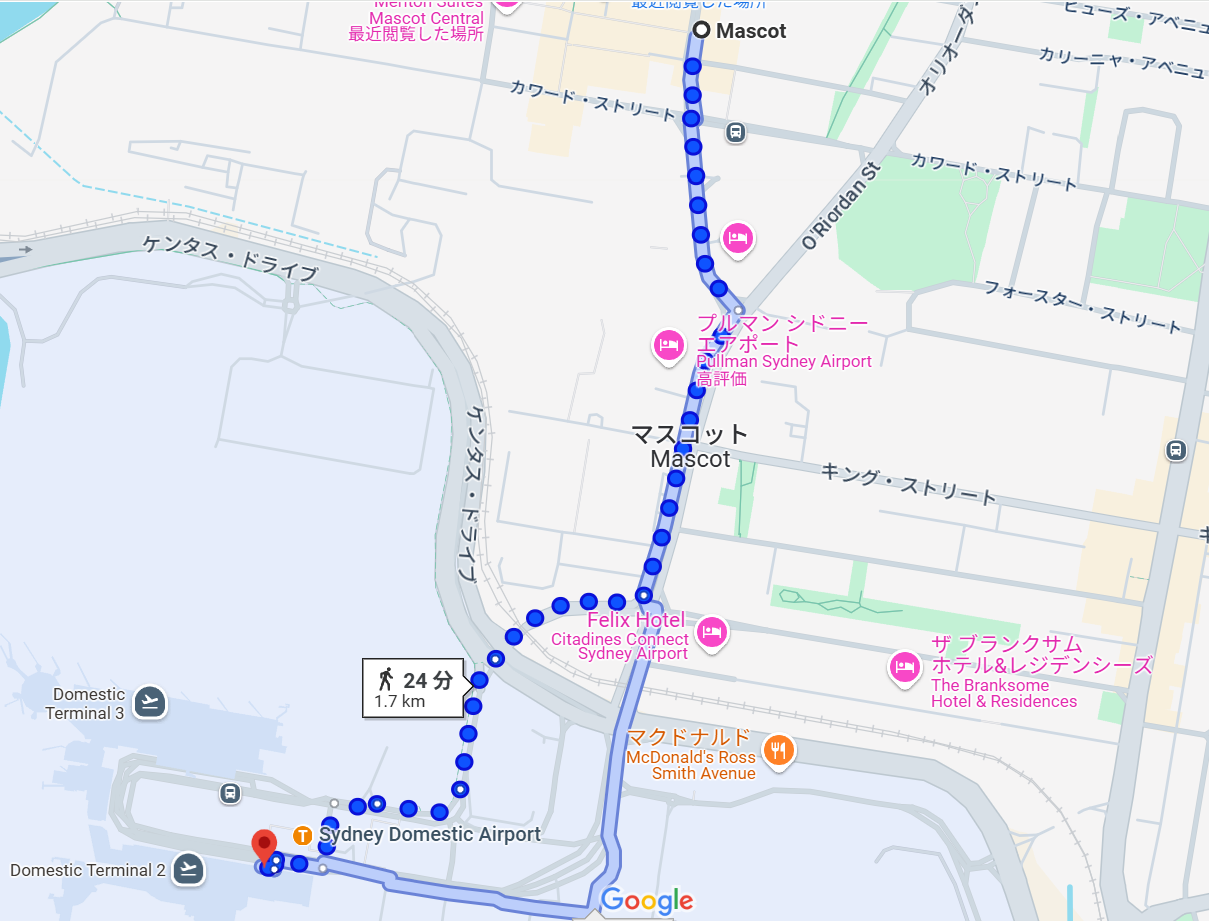1209x921 pixels.
Task: Open Meriton Suites Mascot Central place label
Action: click(x=426, y=18)
